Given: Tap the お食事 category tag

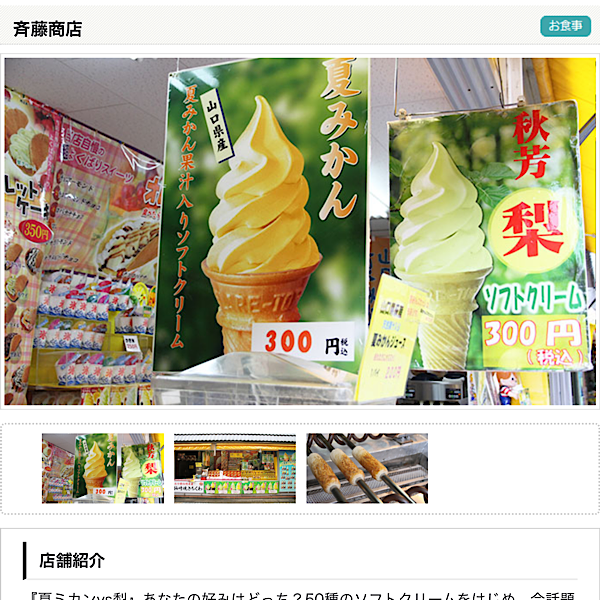Looking at the screenshot, I should (565, 26).
